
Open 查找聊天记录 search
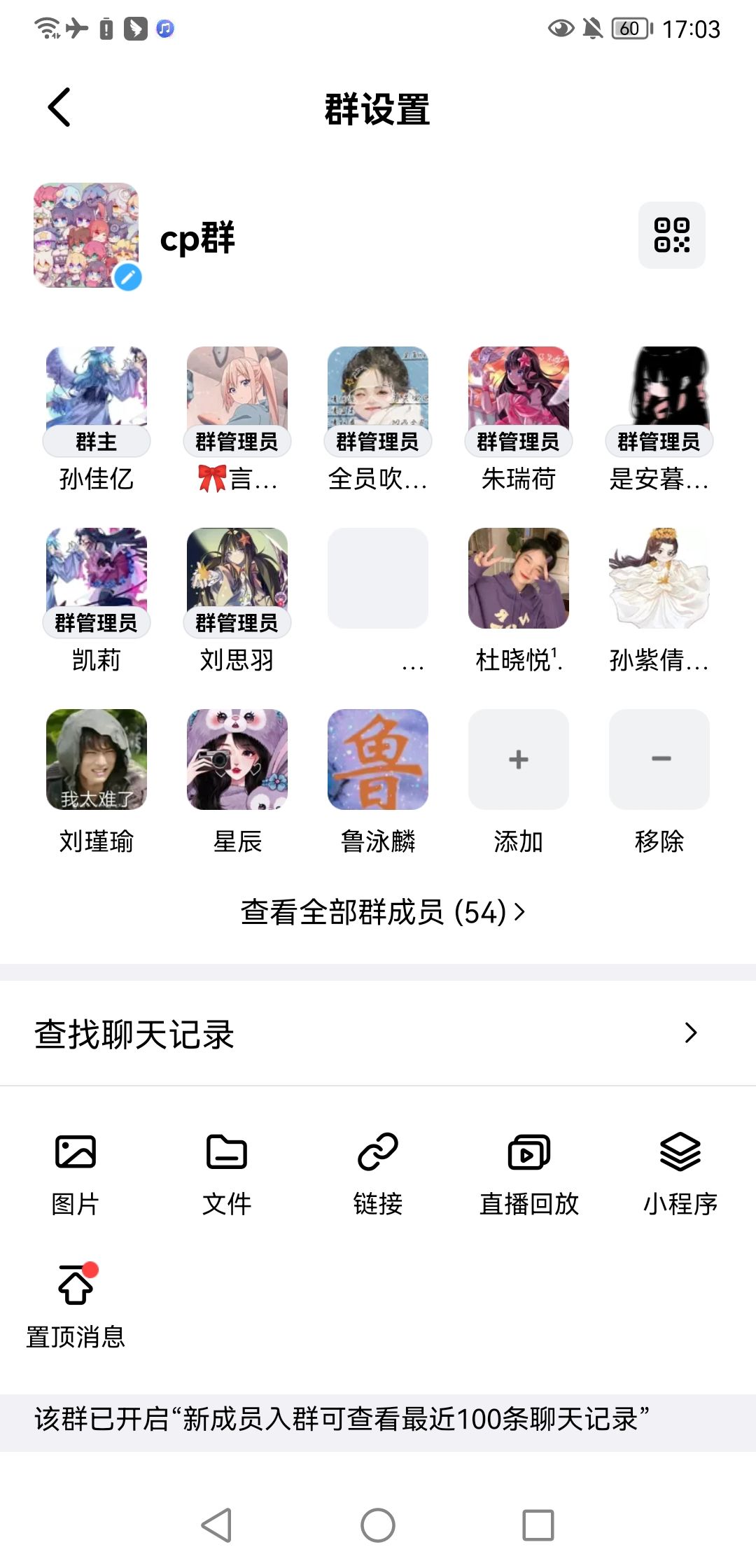click(x=378, y=1034)
